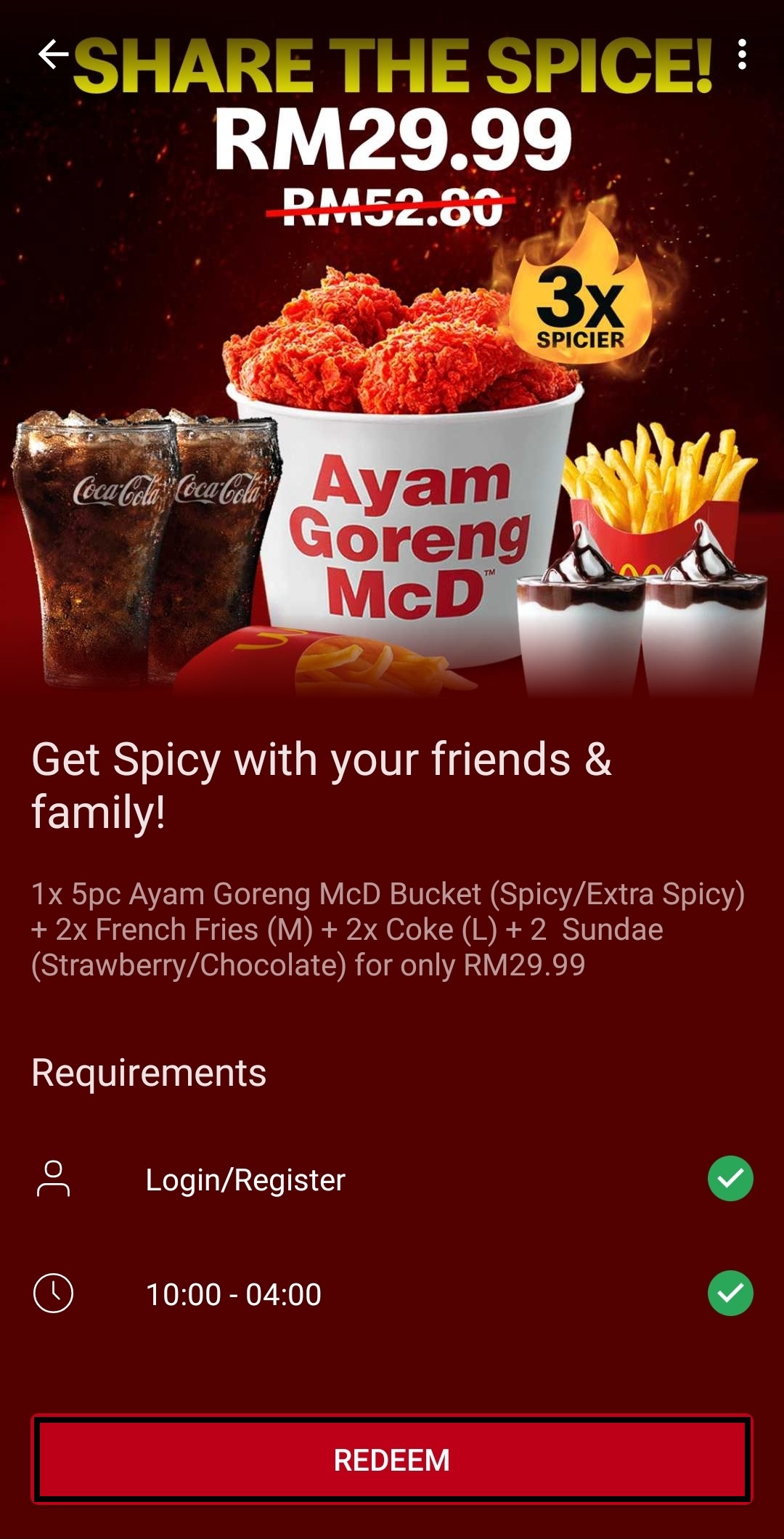This screenshot has height=1539, width=784.
Task: Open the three-dot overflow menu
Action: click(x=741, y=54)
